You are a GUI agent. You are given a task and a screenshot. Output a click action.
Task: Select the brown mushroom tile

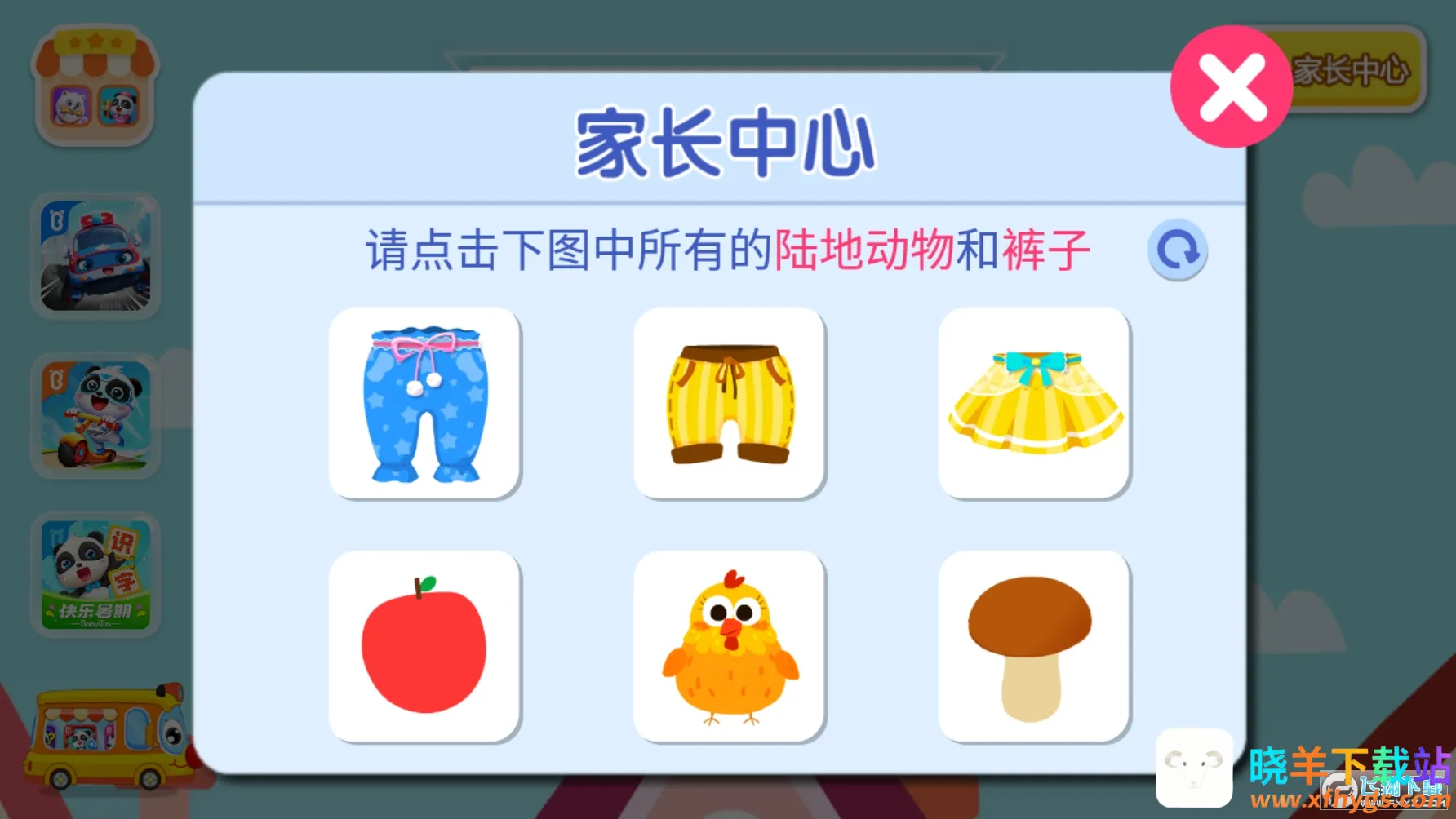tap(1034, 646)
